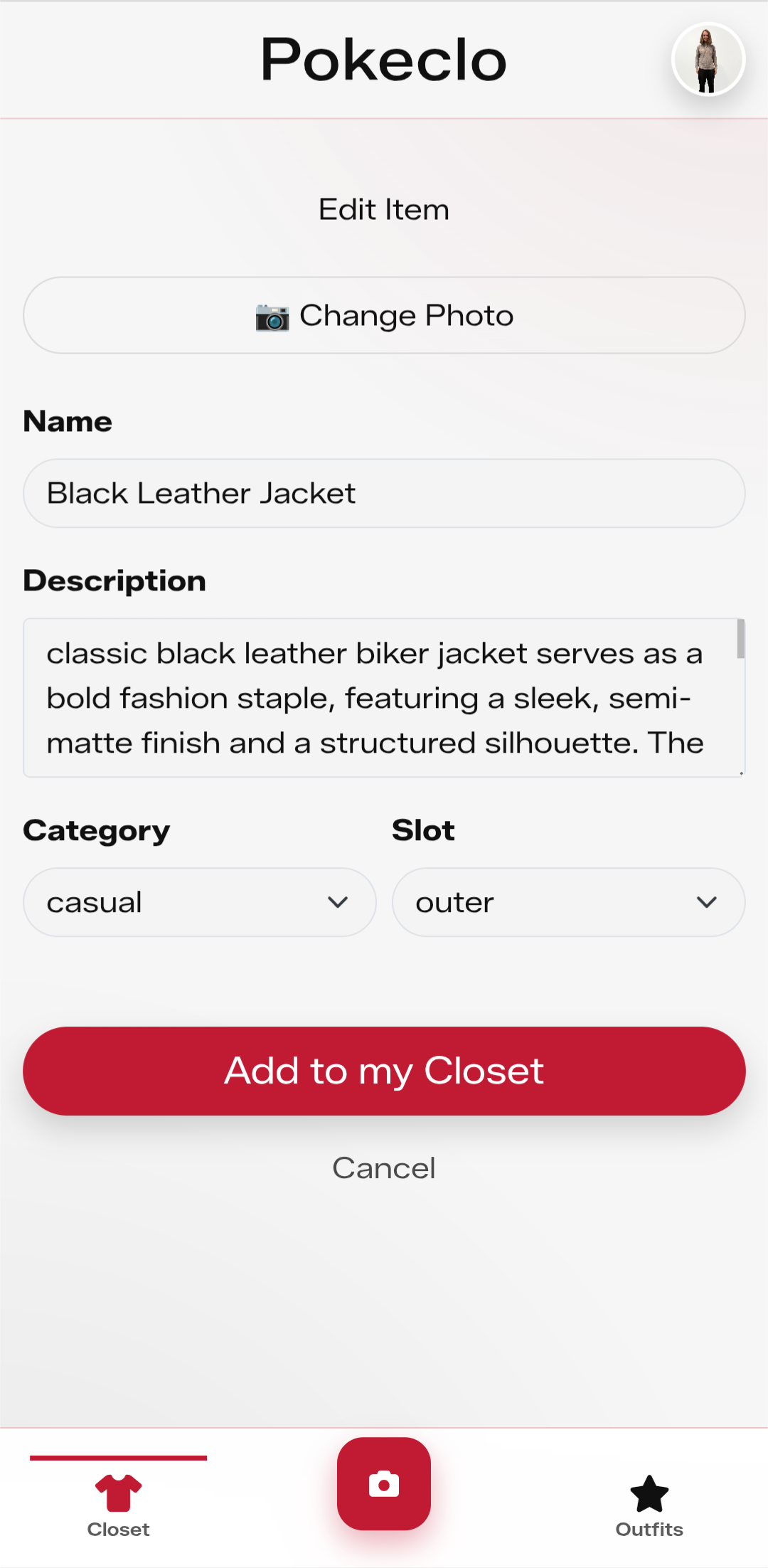This screenshot has width=768, height=1568.
Task: Open the Slot dropdown
Action: tap(569, 902)
